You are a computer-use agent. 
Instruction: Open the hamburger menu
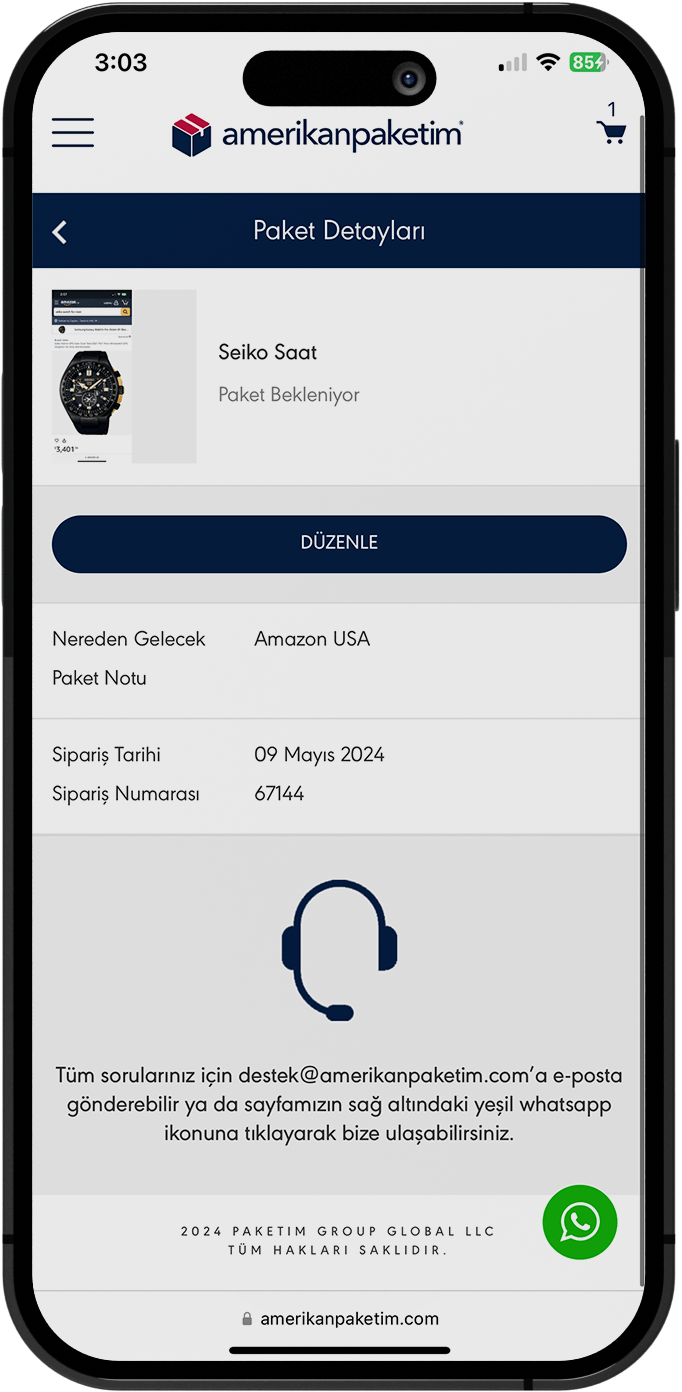73,133
